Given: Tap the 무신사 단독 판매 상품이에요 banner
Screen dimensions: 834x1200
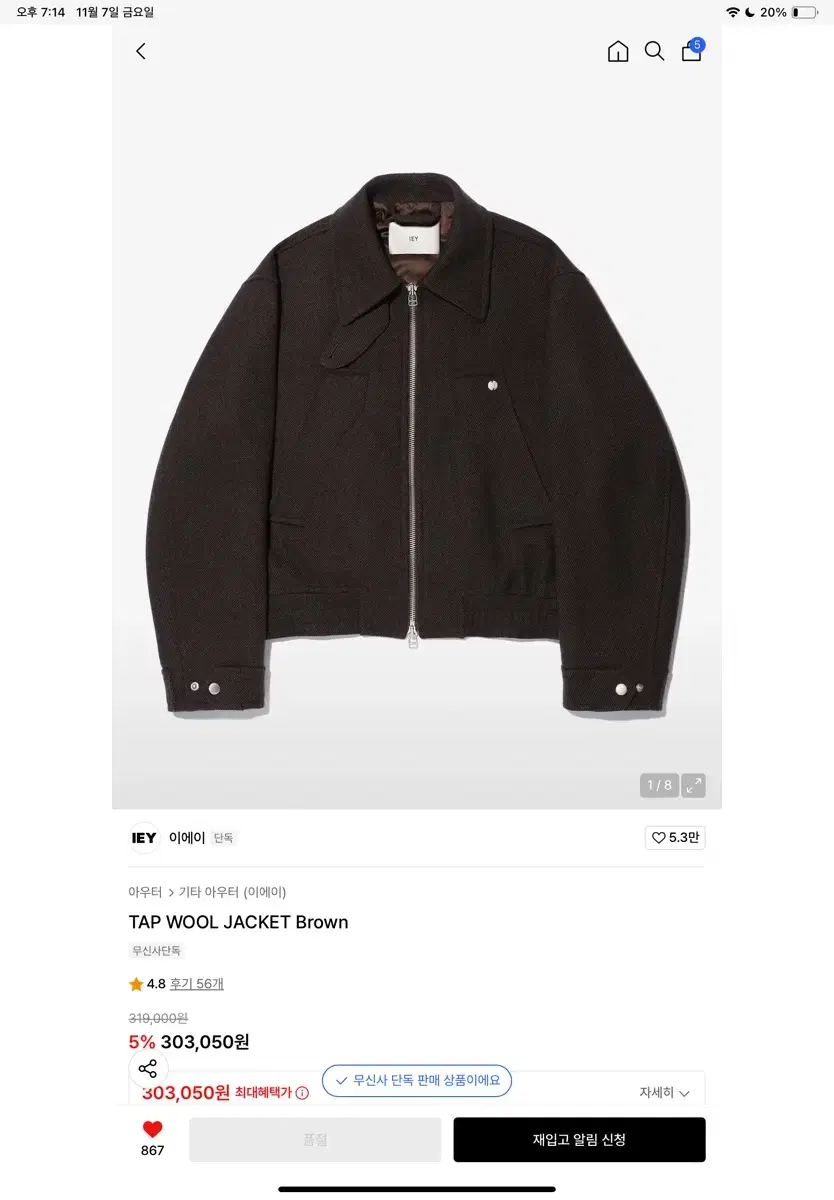Looking at the screenshot, I should click(417, 1081).
